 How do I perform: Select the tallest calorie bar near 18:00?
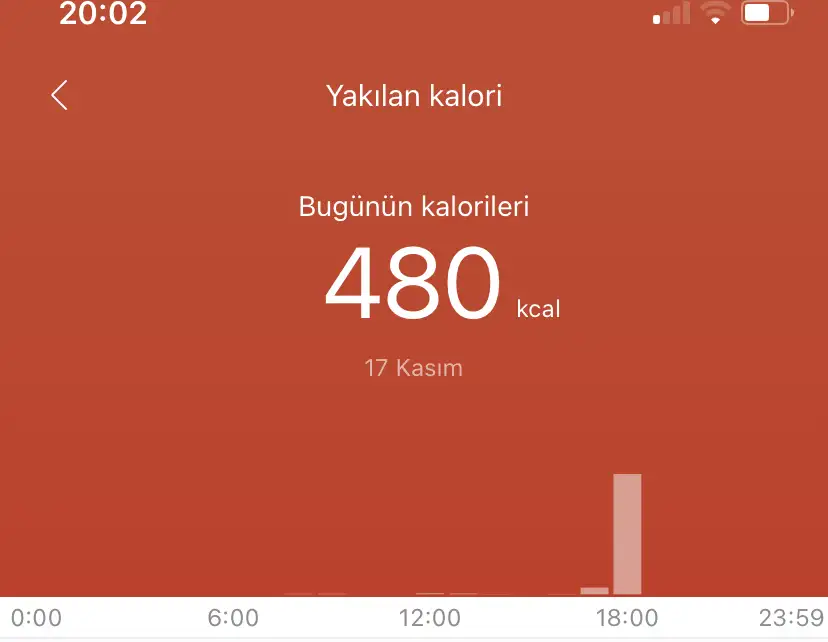tap(627, 534)
